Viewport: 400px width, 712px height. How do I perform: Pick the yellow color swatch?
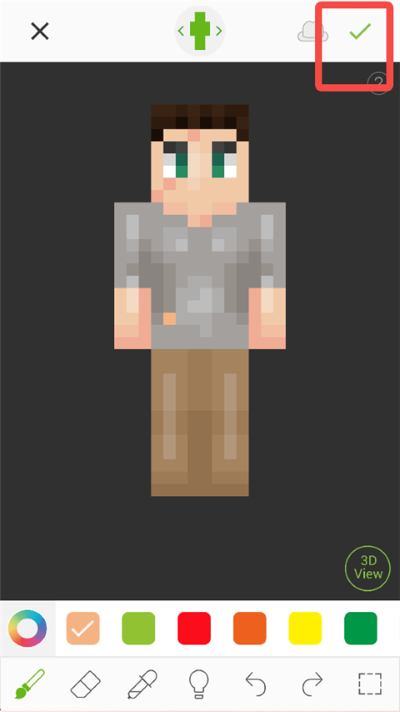[x=305, y=628]
